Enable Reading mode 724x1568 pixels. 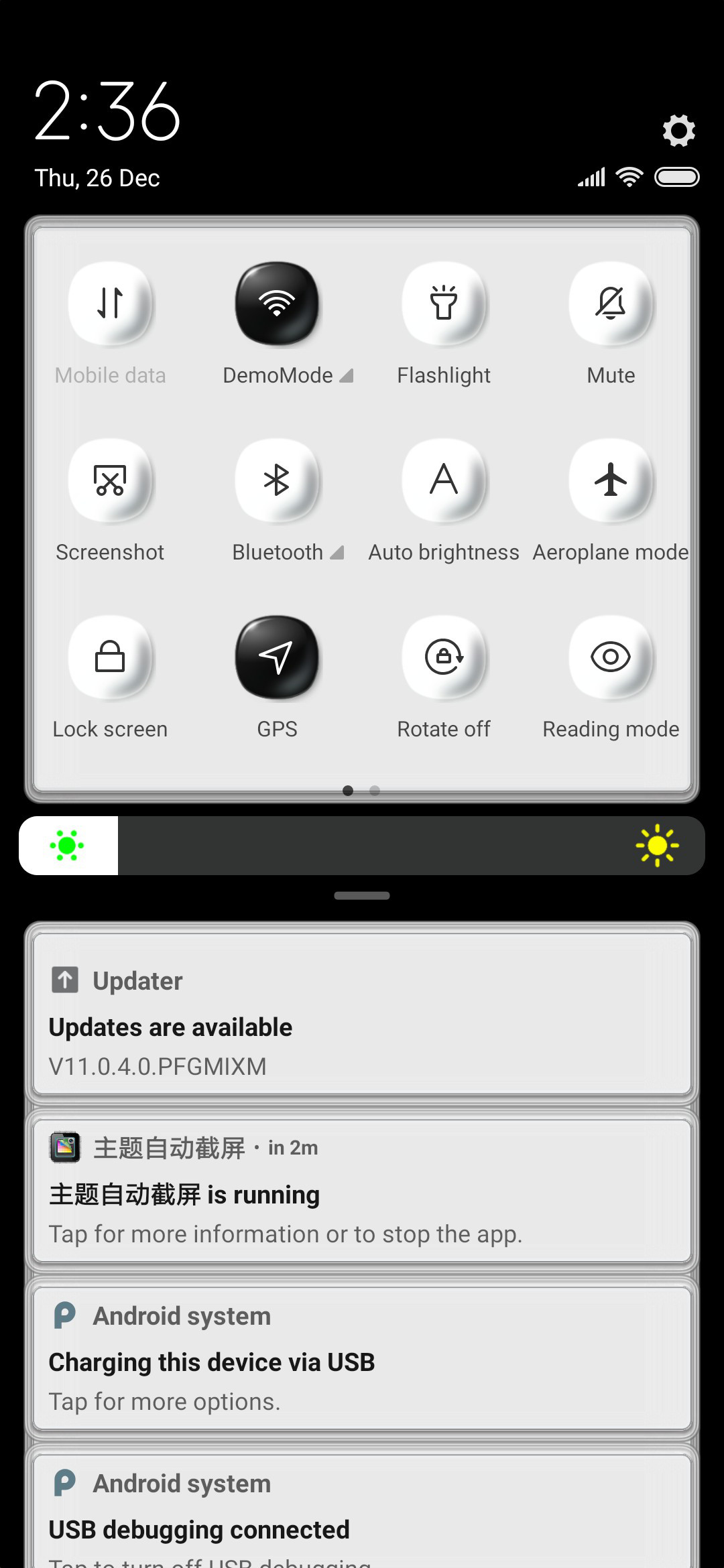611,657
